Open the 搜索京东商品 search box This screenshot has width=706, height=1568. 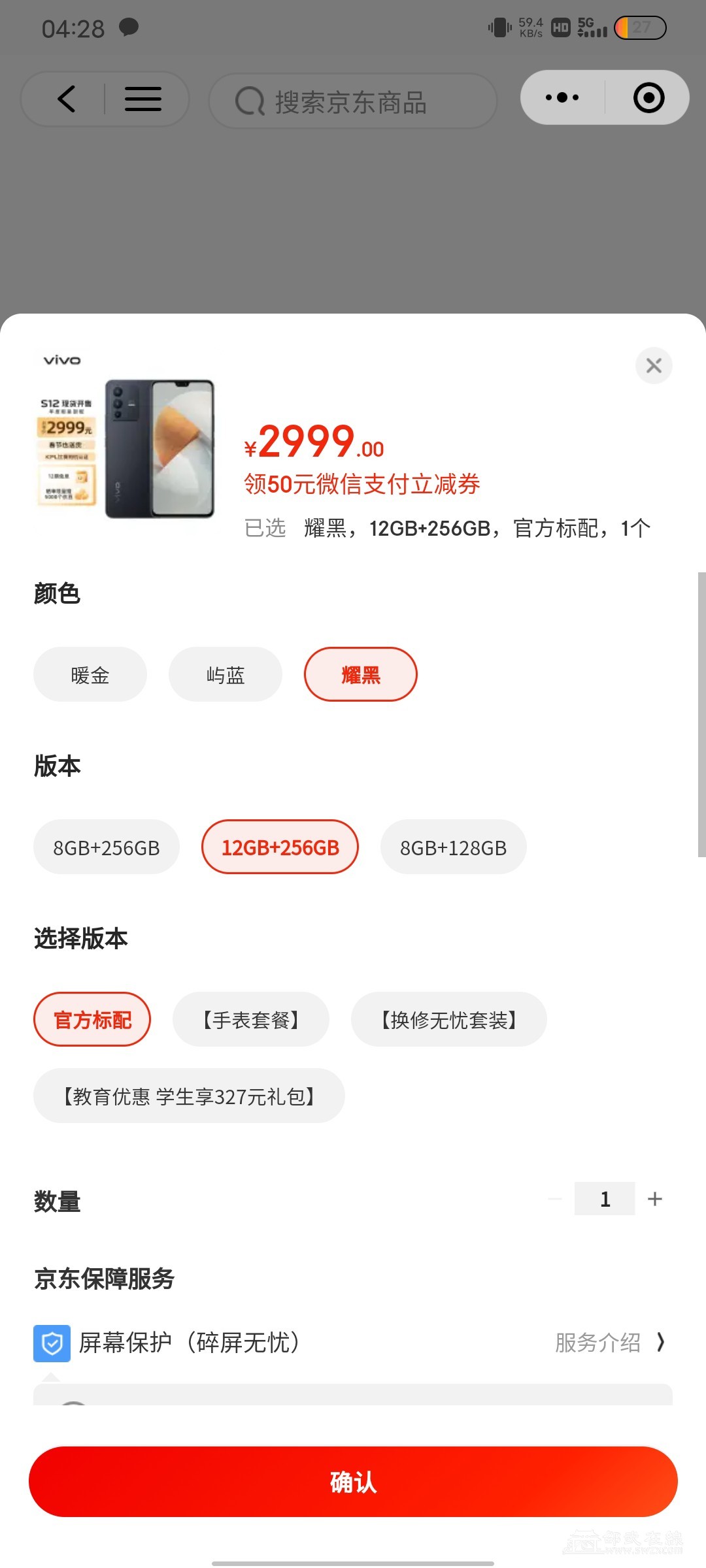coord(353,101)
